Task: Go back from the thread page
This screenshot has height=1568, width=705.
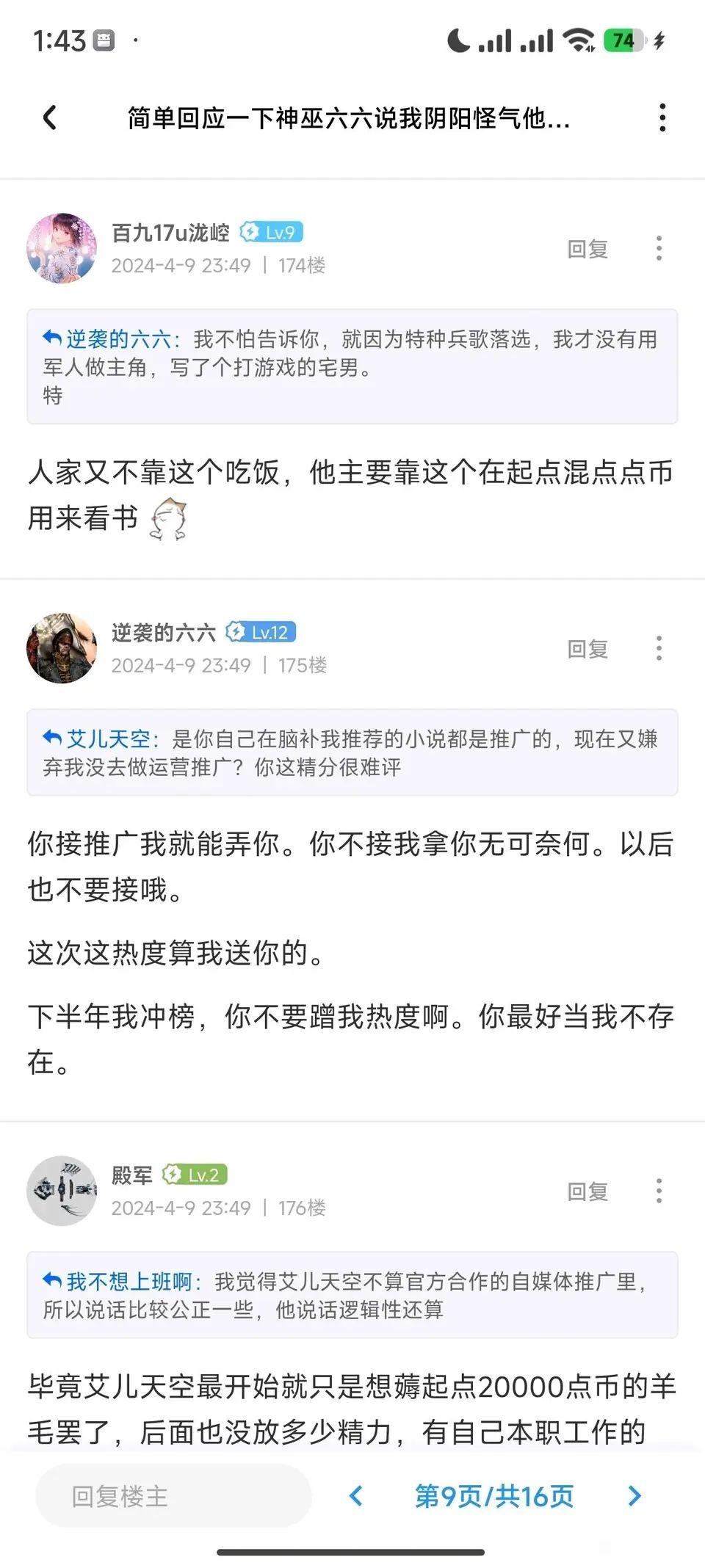Action: tap(50, 117)
